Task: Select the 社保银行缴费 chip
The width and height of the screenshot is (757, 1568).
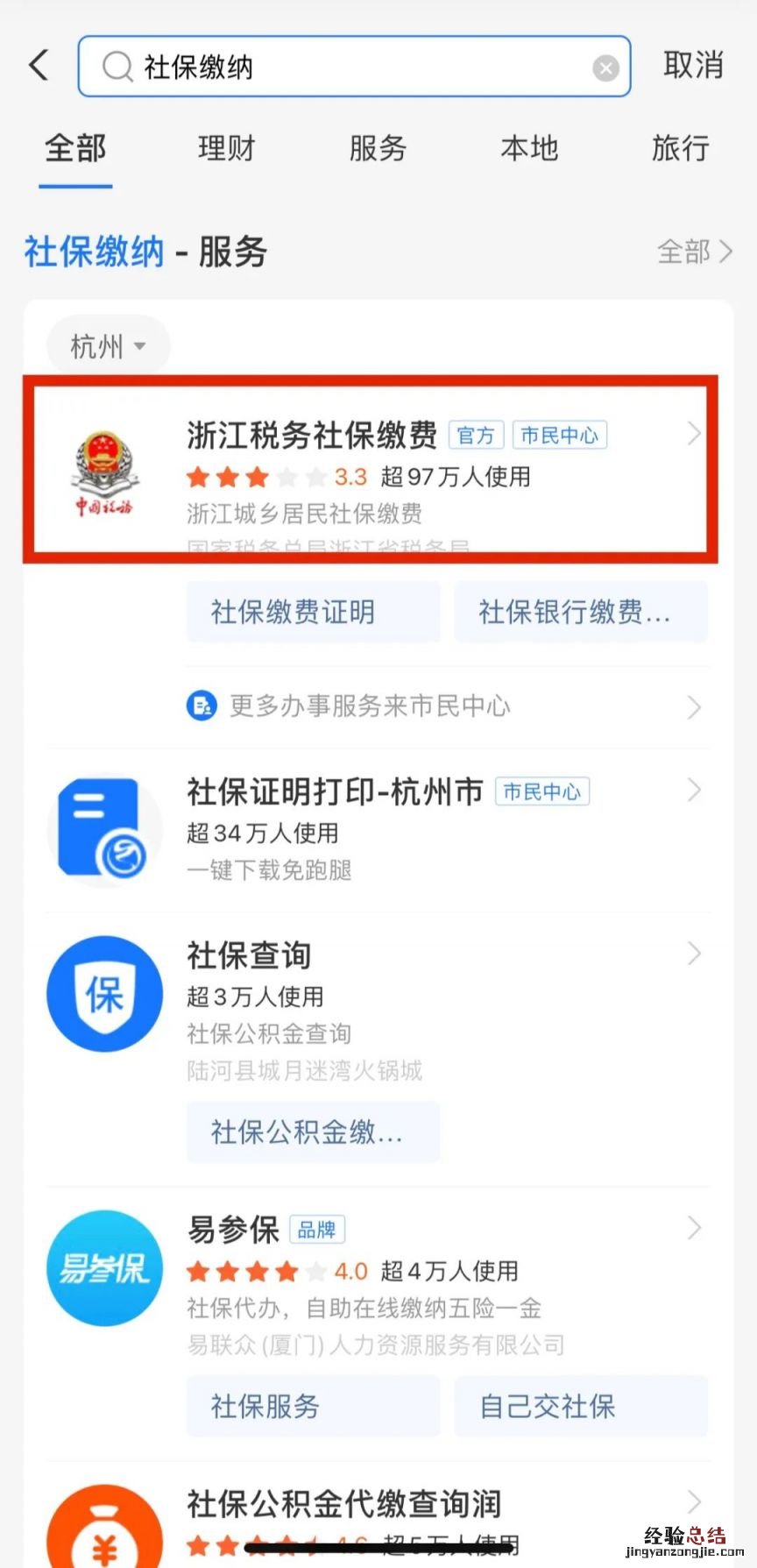Action: pos(580,612)
